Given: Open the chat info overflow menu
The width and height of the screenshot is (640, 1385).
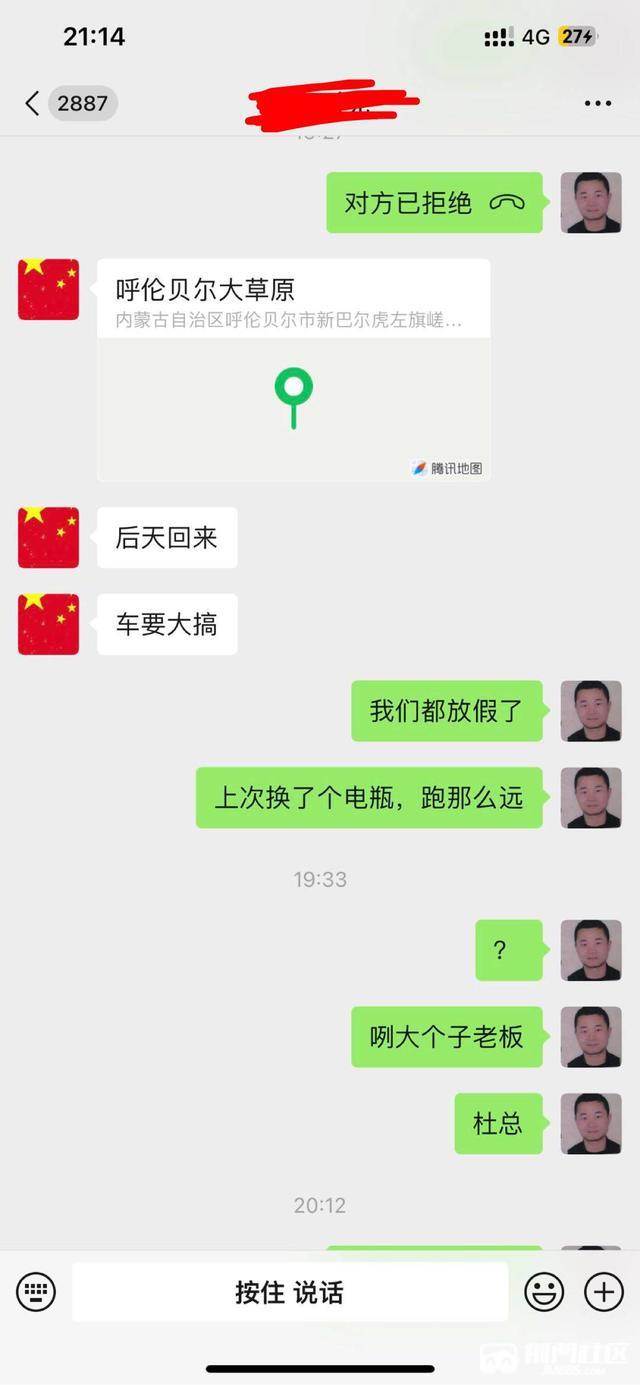Looking at the screenshot, I should (597, 103).
